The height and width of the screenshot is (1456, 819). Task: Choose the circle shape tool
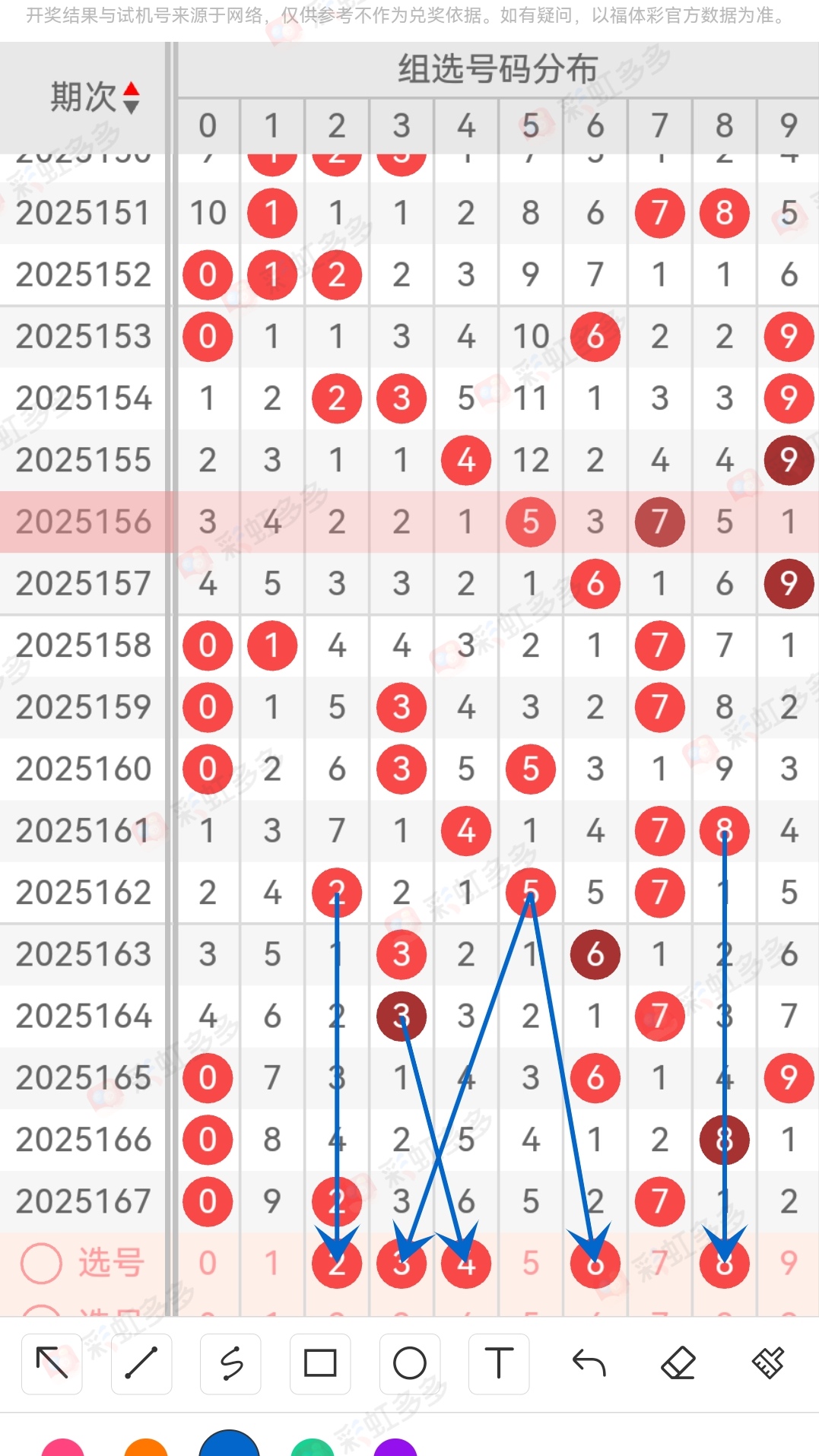410,1363
